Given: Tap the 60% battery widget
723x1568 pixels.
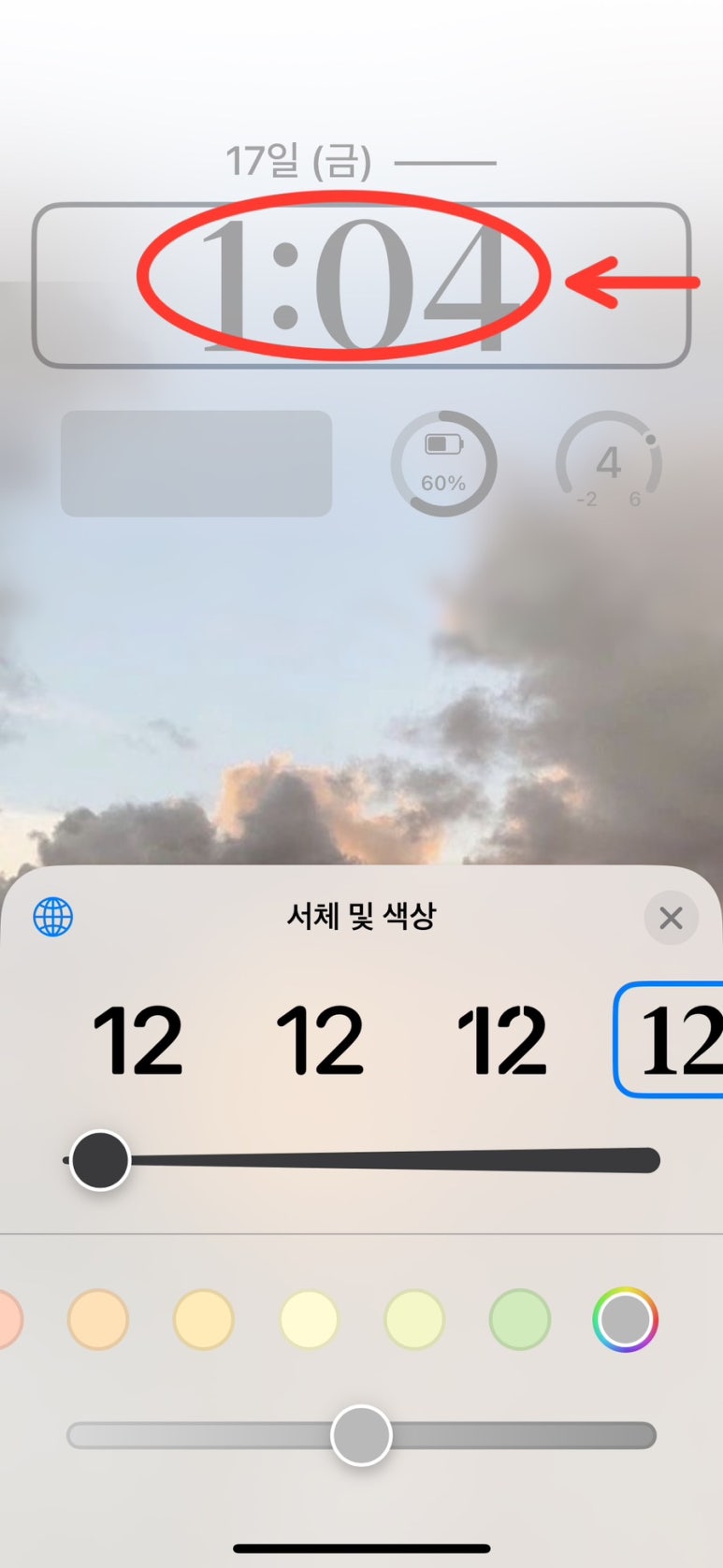Looking at the screenshot, I should pos(443,463).
